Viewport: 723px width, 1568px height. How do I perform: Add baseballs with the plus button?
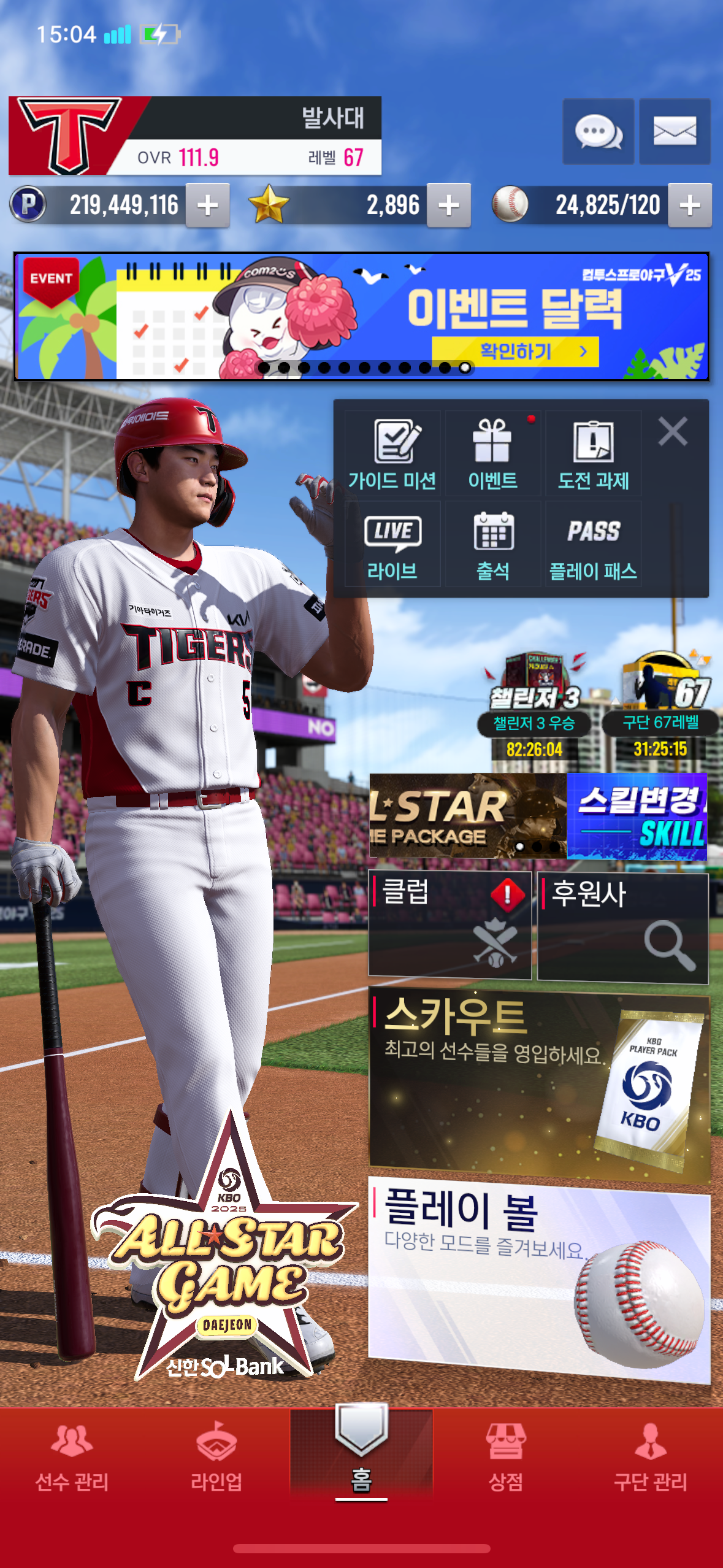click(x=690, y=206)
